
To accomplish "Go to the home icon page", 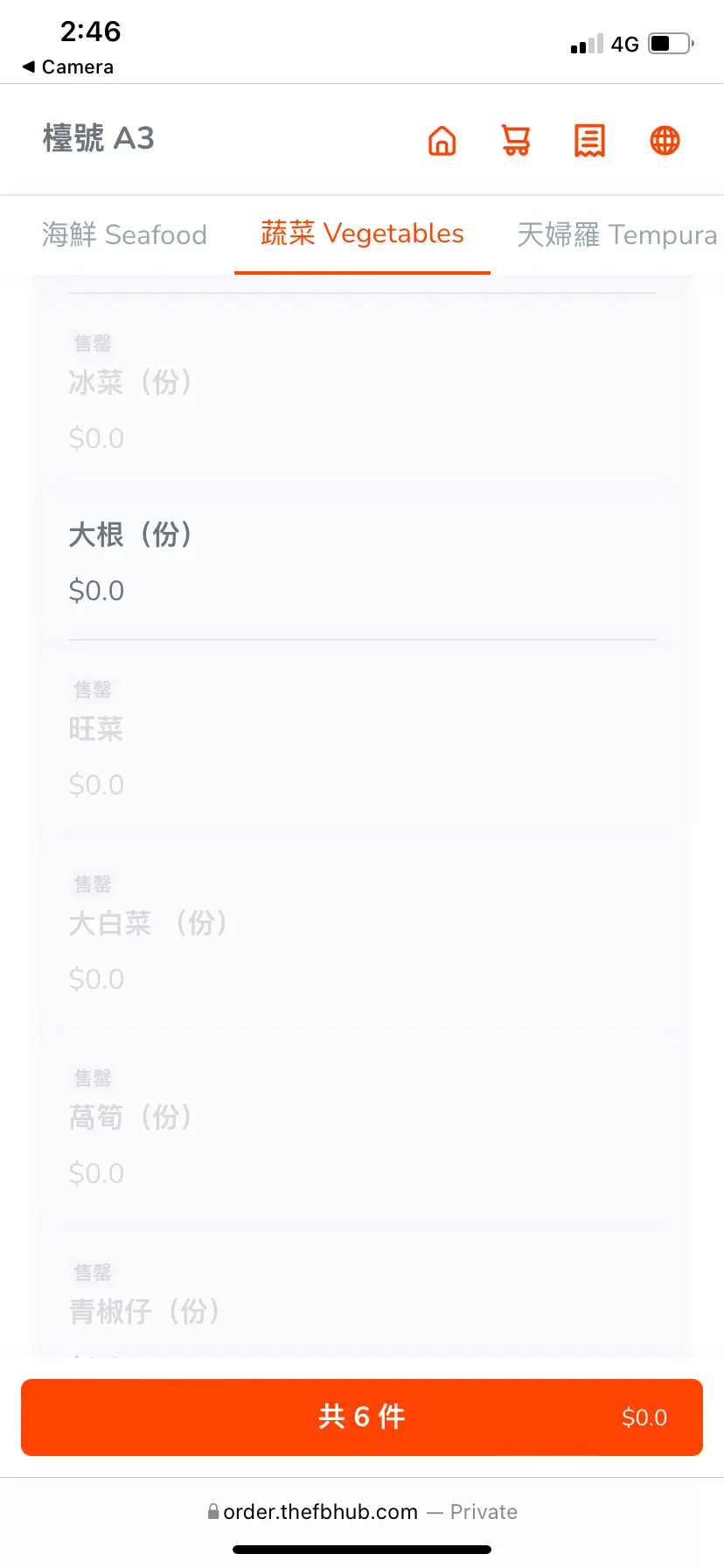I will click(x=442, y=140).
